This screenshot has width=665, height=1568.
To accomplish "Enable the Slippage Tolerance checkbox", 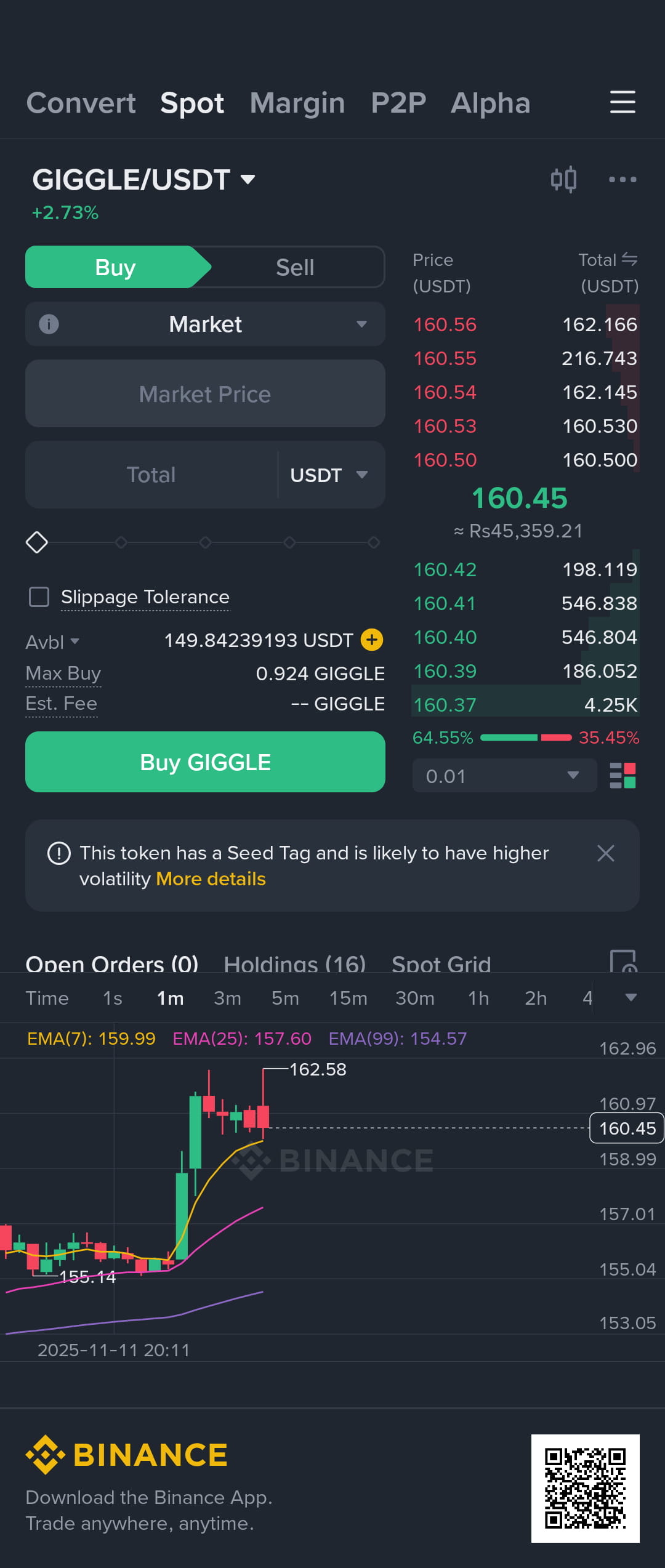I will [39, 597].
